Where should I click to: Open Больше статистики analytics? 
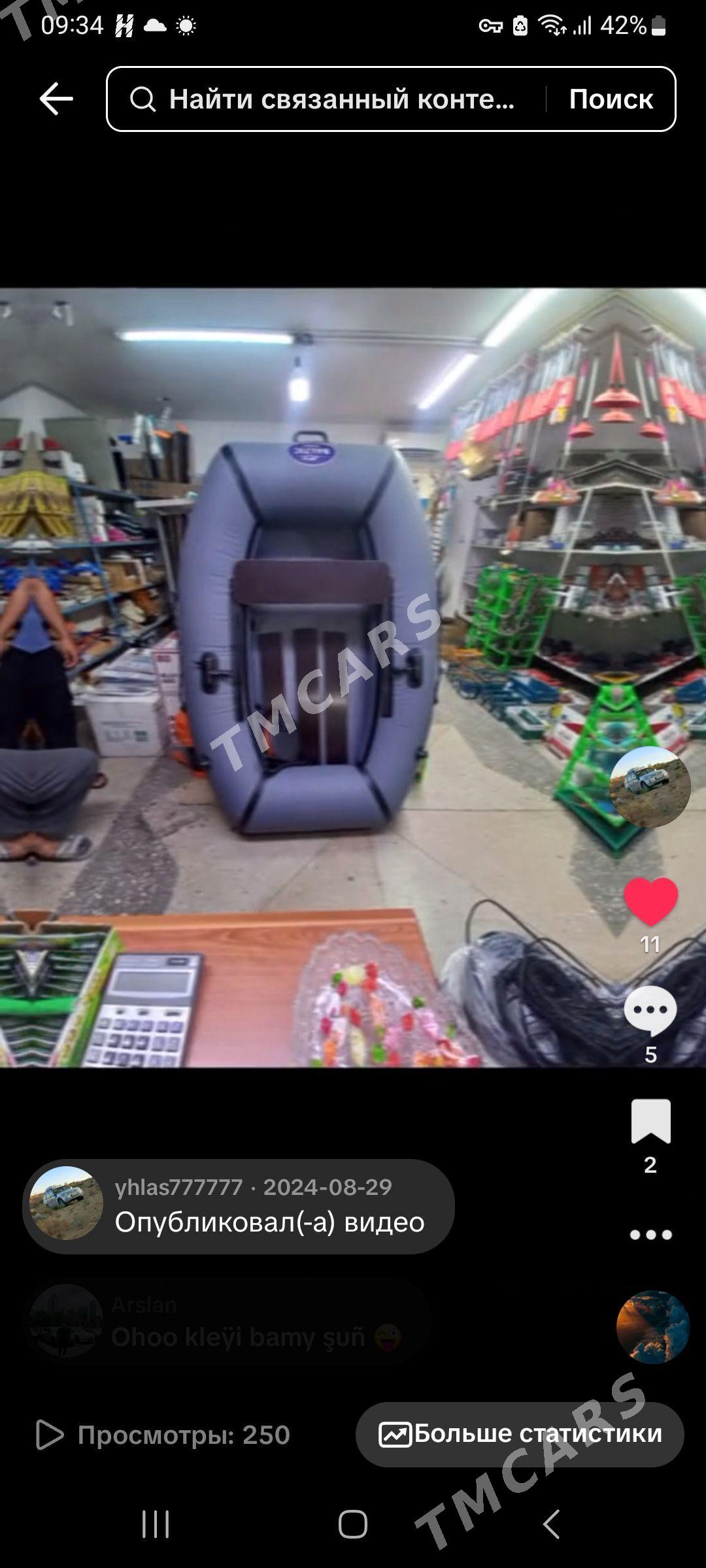click(520, 1434)
